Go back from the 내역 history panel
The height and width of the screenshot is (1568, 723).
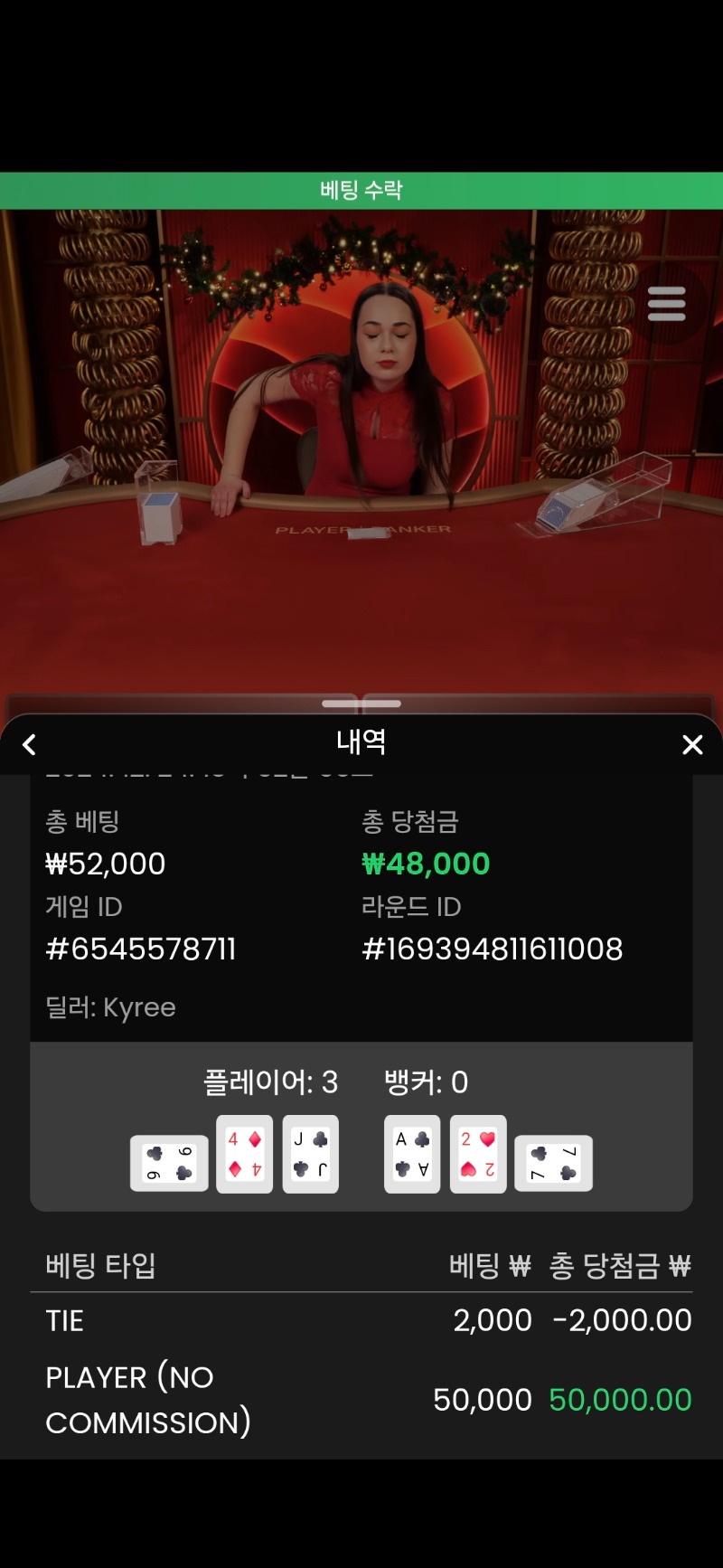[29, 744]
